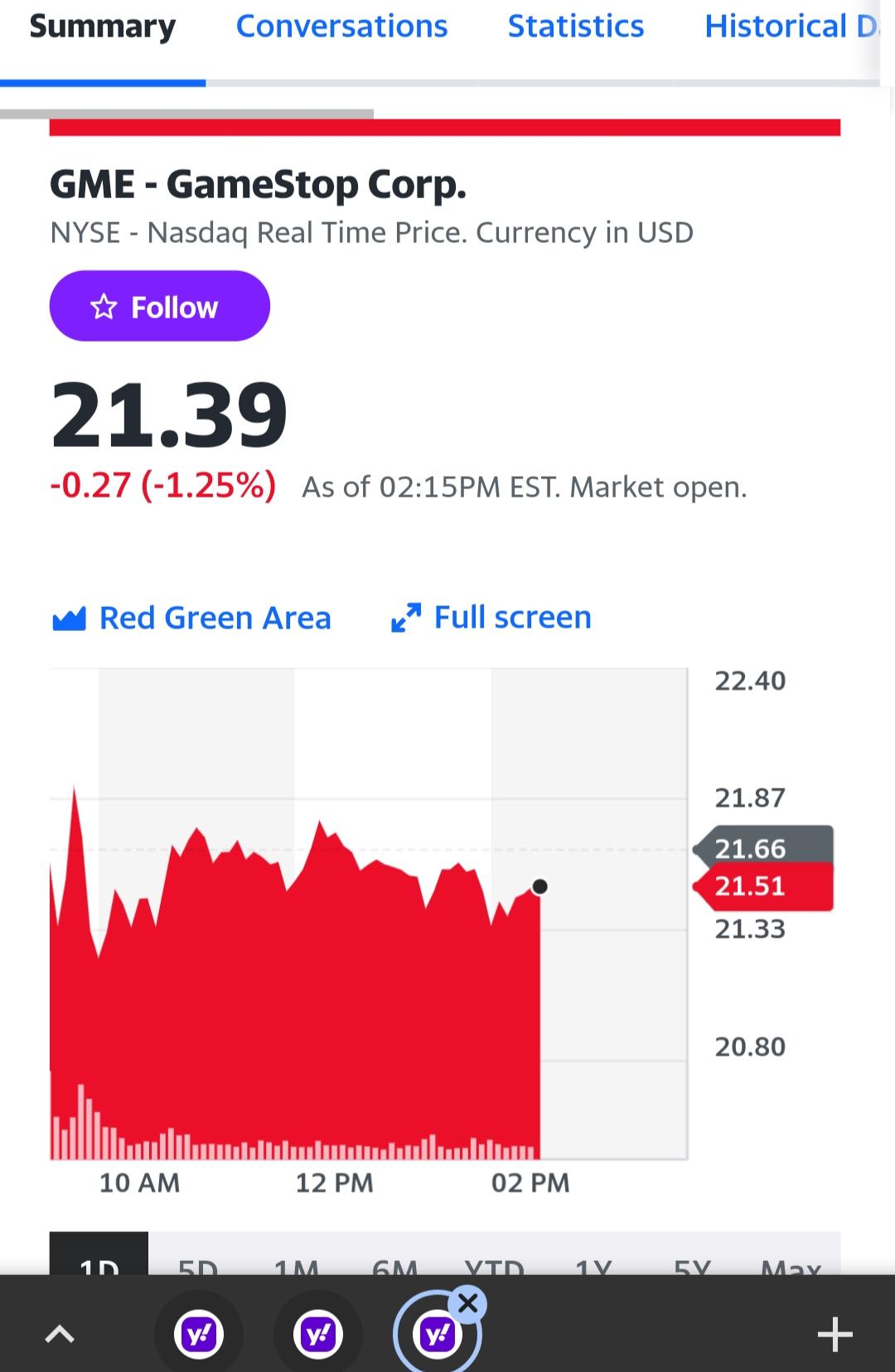Open the 5D time range option
The height and width of the screenshot is (1372, 895).
click(200, 1267)
